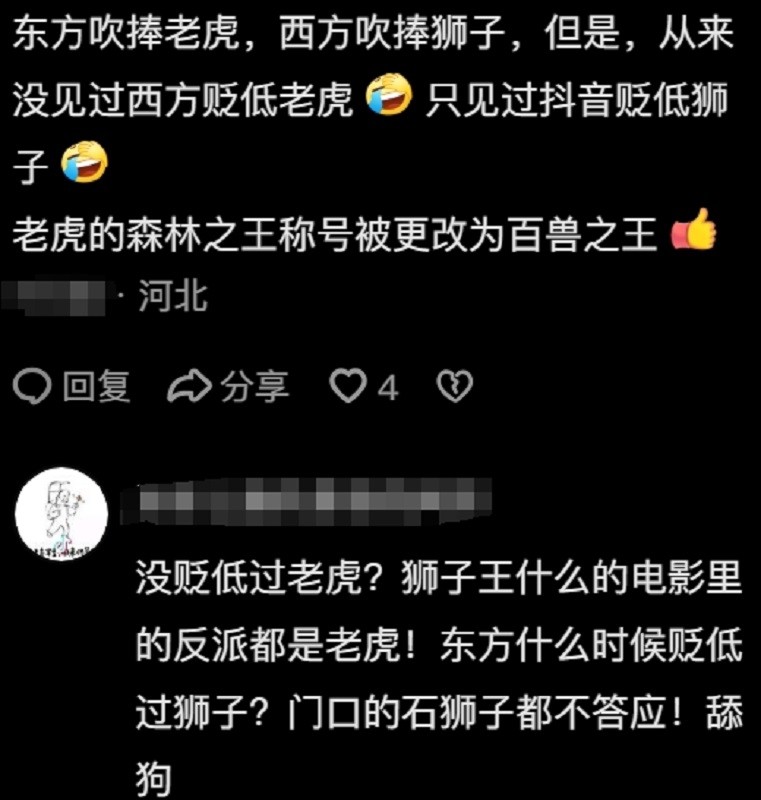The image size is (761, 800).
Task: Share the comment via 分享
Action: (x=229, y=387)
